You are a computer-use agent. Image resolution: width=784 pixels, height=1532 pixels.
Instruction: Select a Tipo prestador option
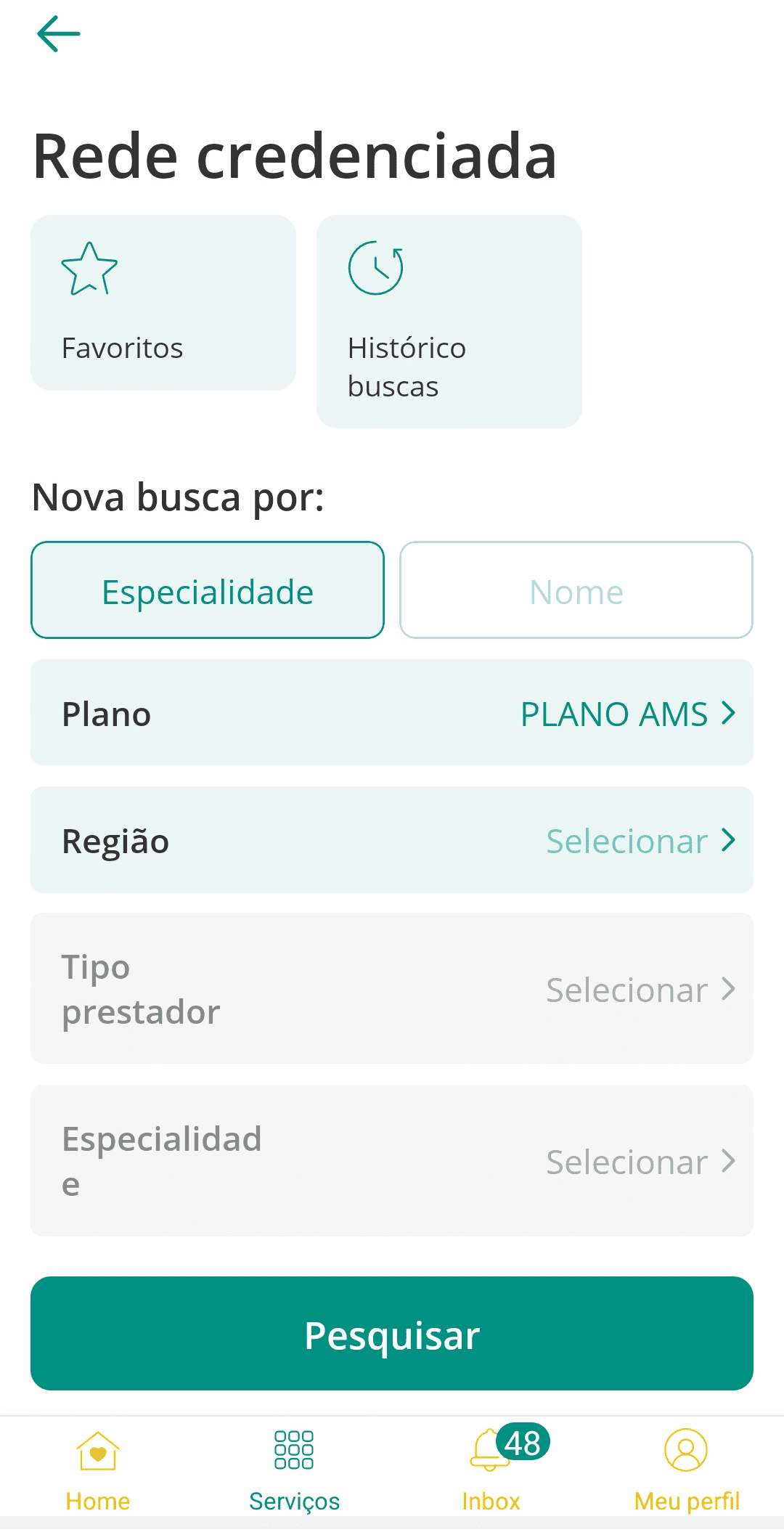click(392, 989)
